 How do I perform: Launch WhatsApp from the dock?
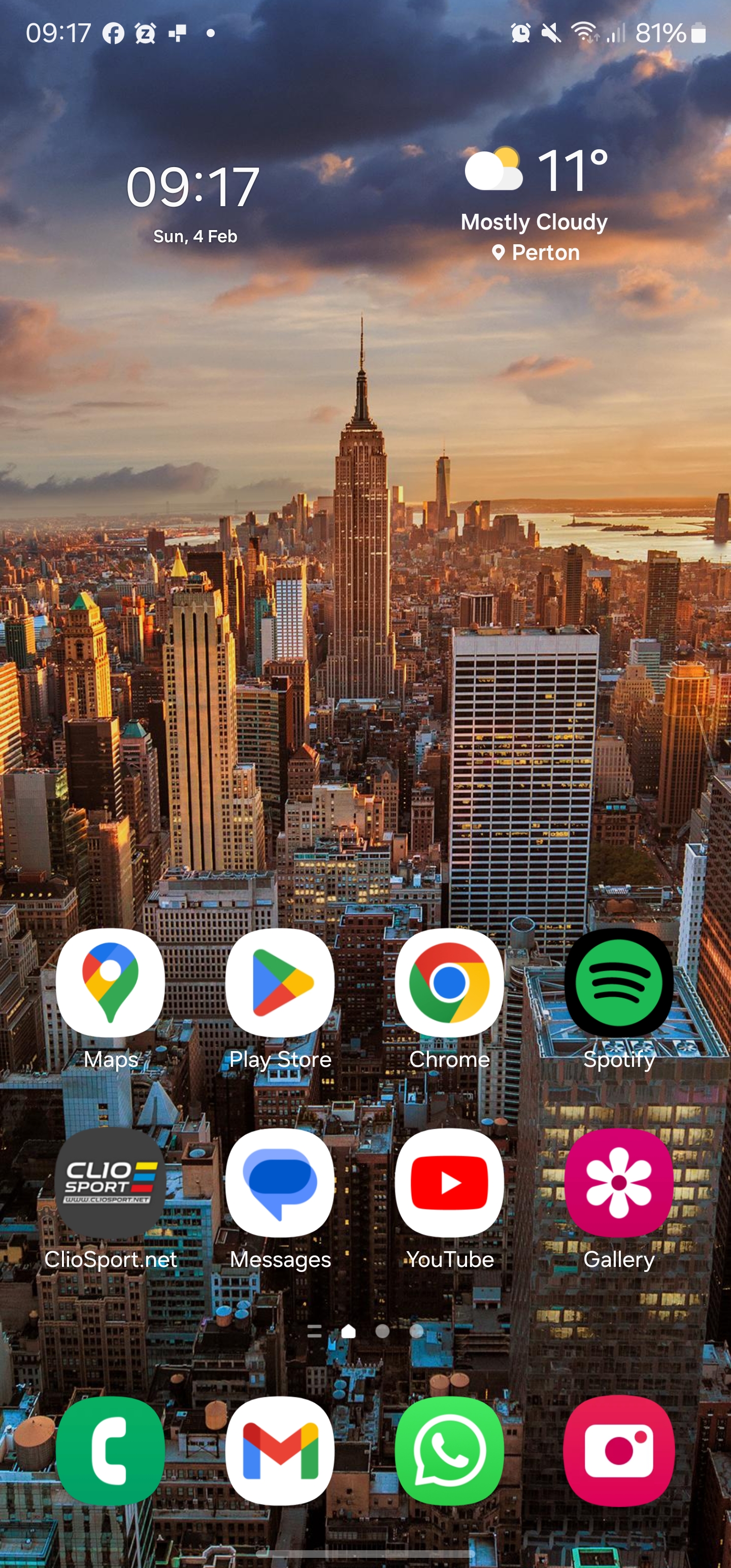pos(449,1451)
